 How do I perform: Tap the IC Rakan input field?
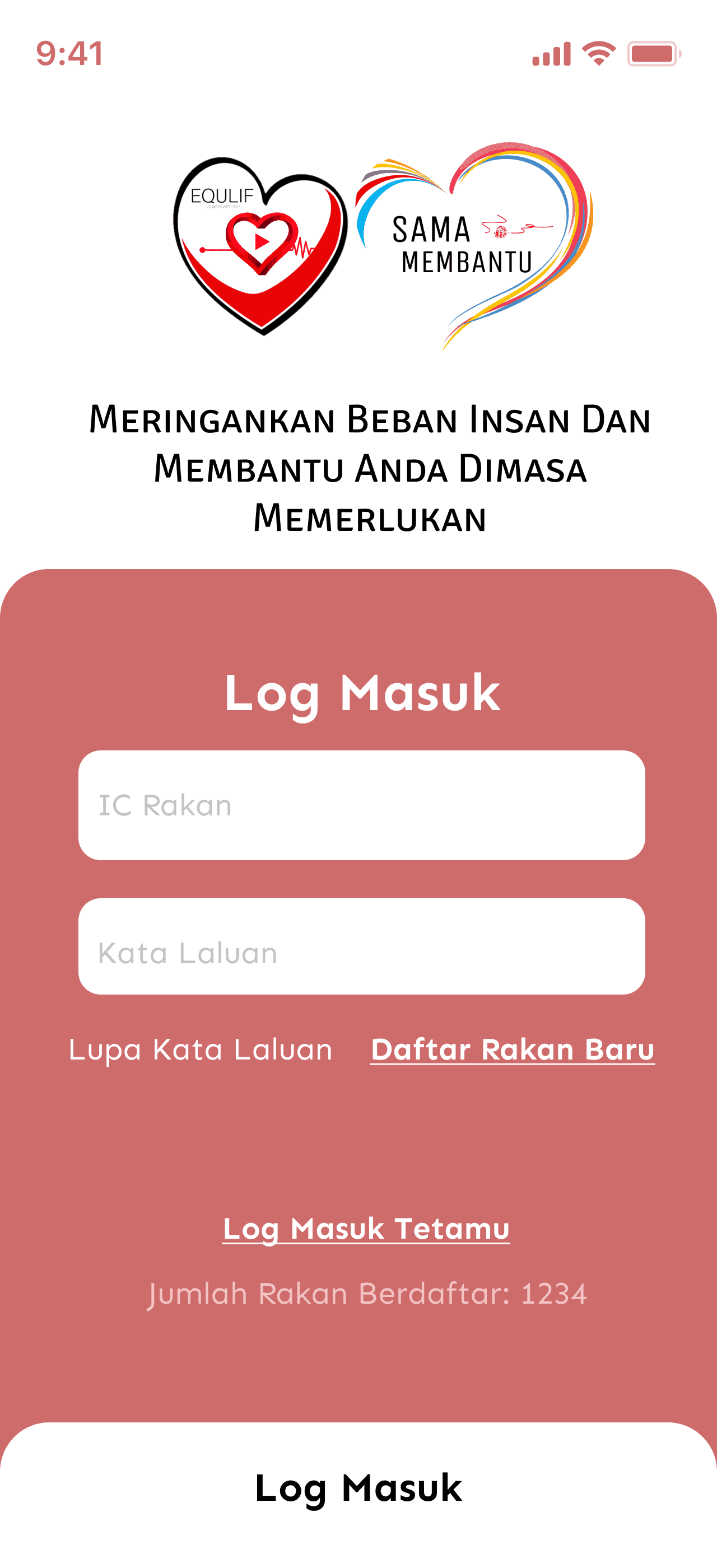361,805
